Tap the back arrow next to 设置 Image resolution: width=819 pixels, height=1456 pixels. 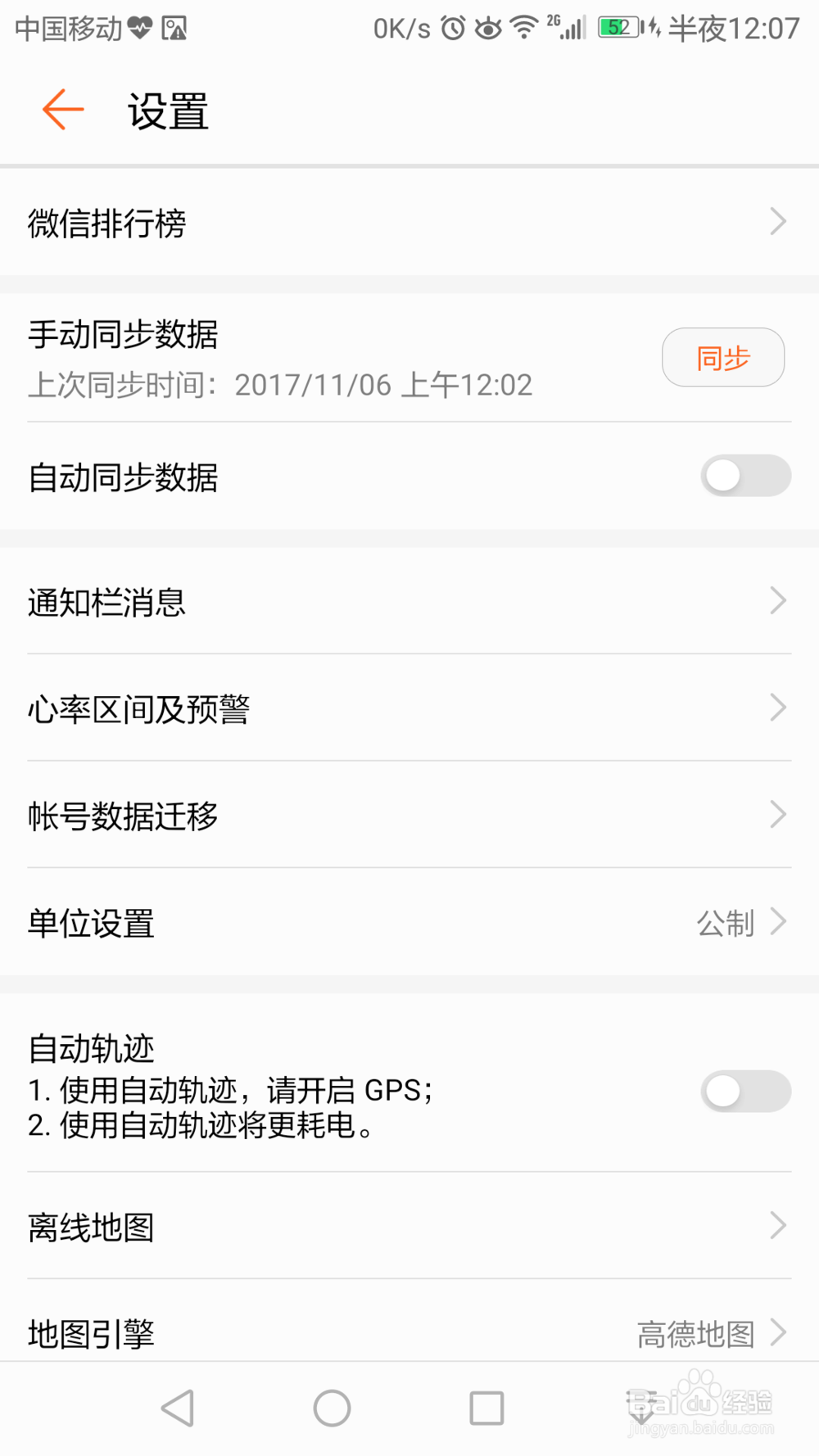(x=61, y=109)
